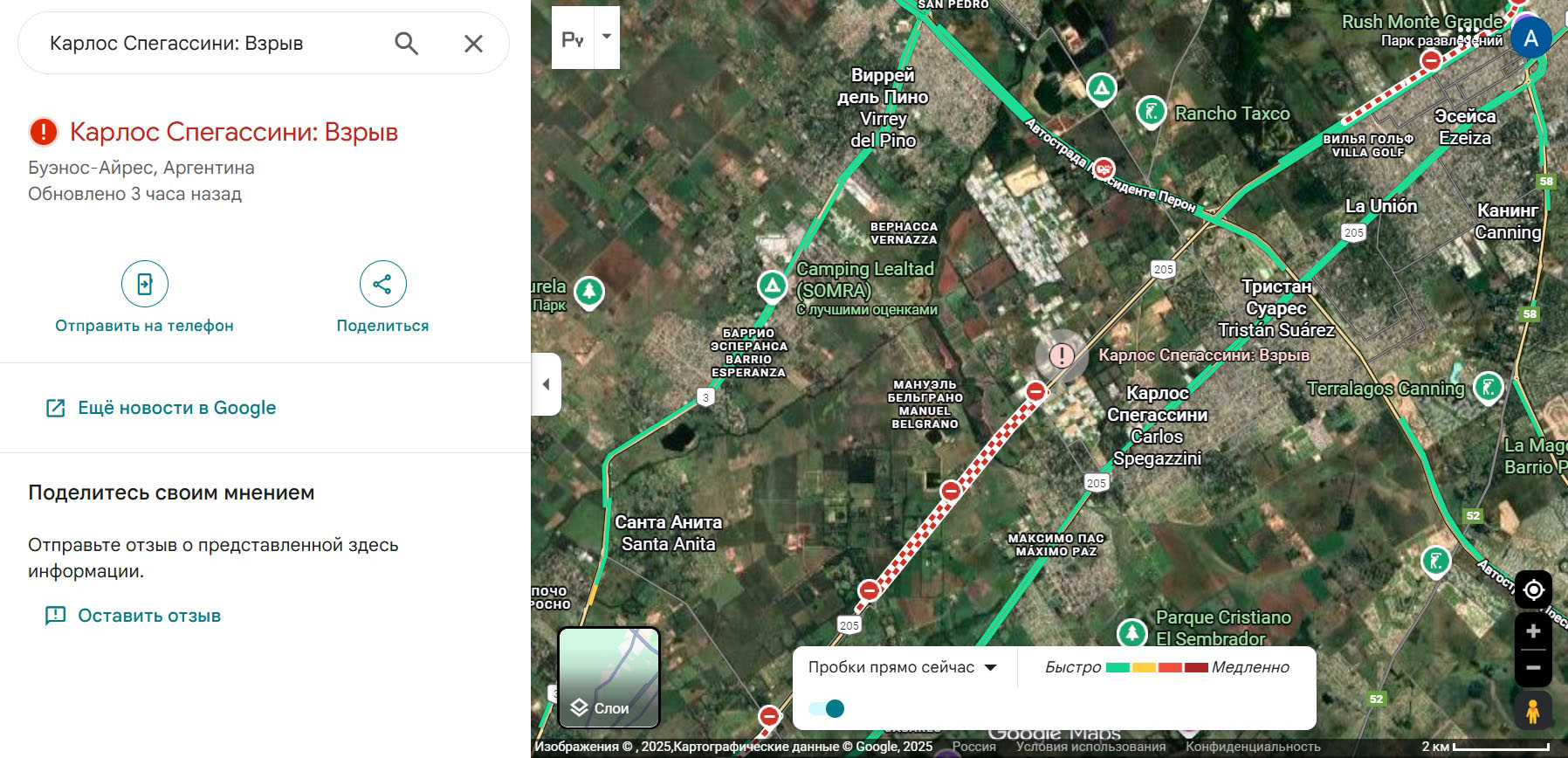The width and height of the screenshot is (1568, 758).
Task: Tap the search field with Карлос Спегассини text
Action: [210, 43]
